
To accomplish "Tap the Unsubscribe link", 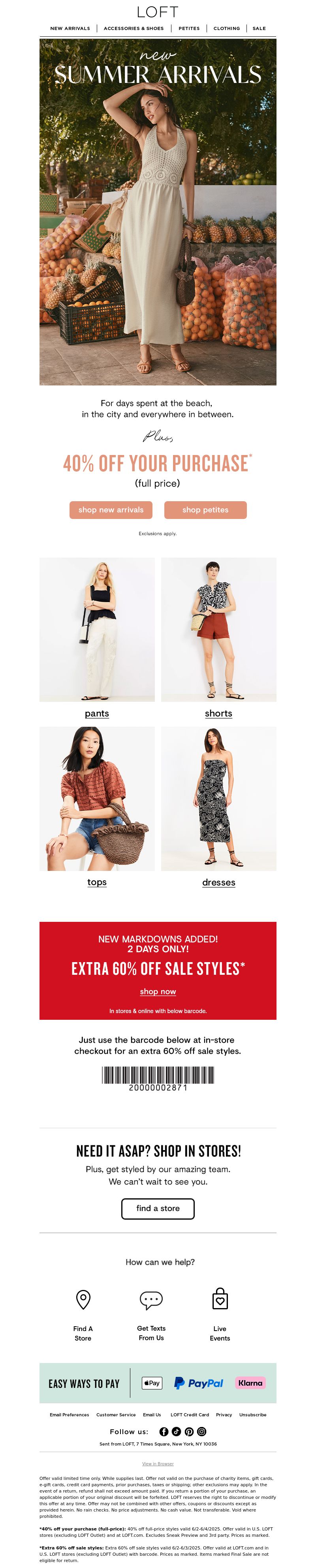I will pyautogui.click(x=252, y=1415).
